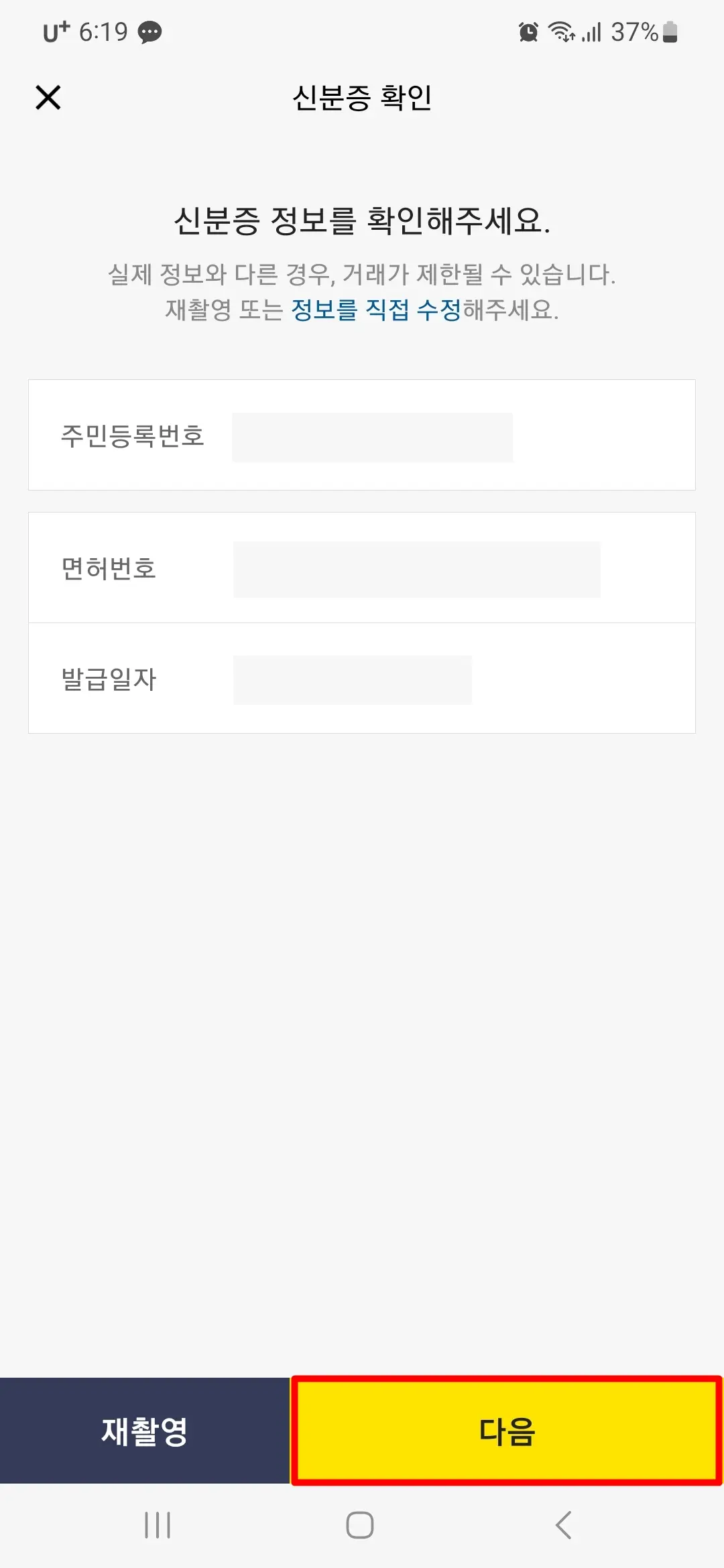Viewport: 724px width, 1568px height.
Task: Open the 정보를 직접 수정 link
Action: [374, 310]
